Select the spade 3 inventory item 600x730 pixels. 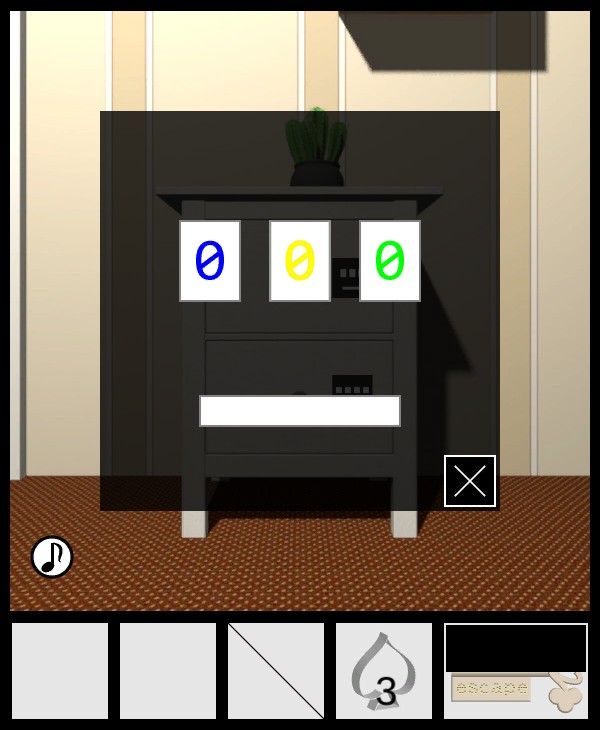pos(384,671)
